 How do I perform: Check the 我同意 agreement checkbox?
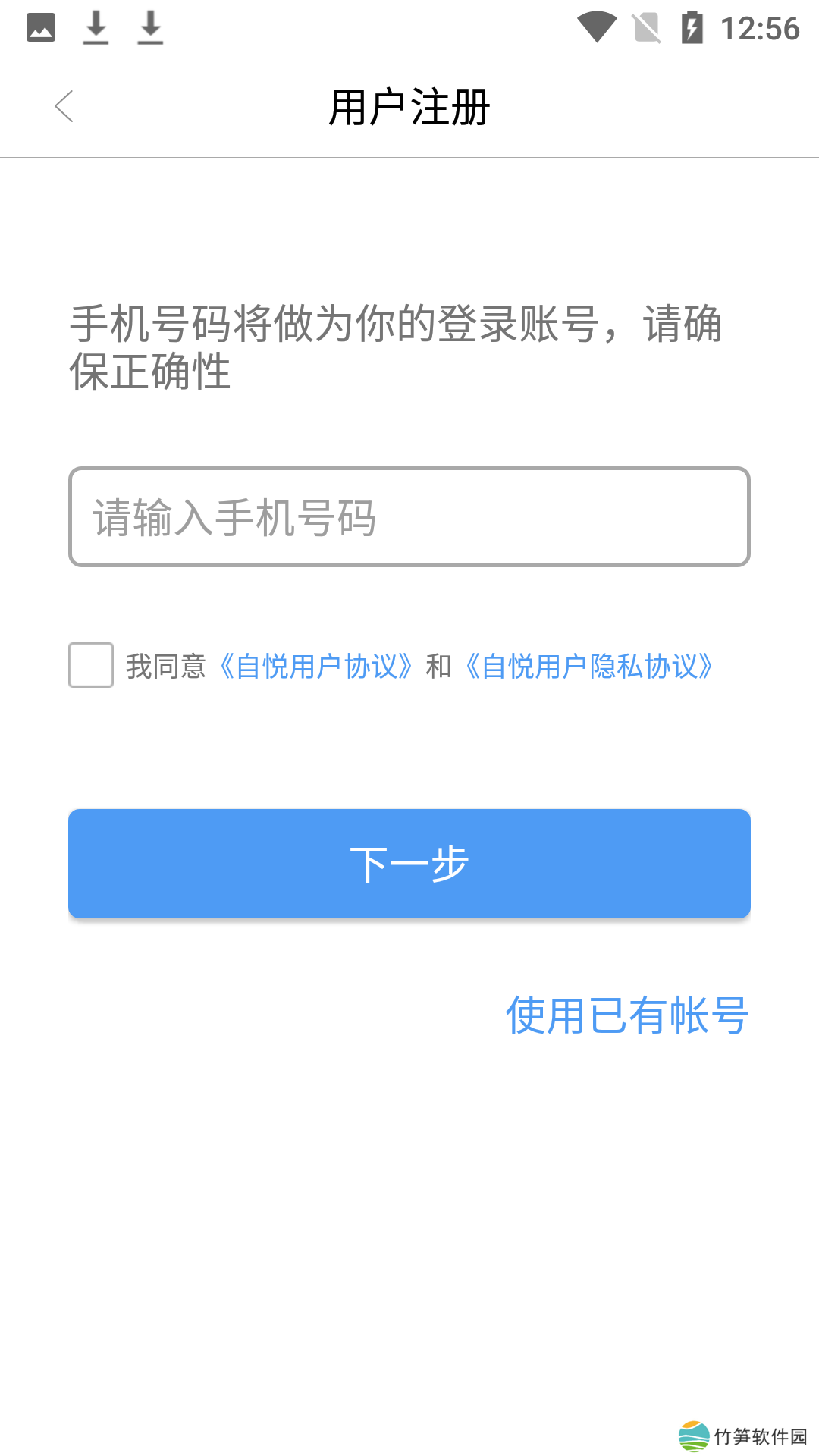click(91, 665)
